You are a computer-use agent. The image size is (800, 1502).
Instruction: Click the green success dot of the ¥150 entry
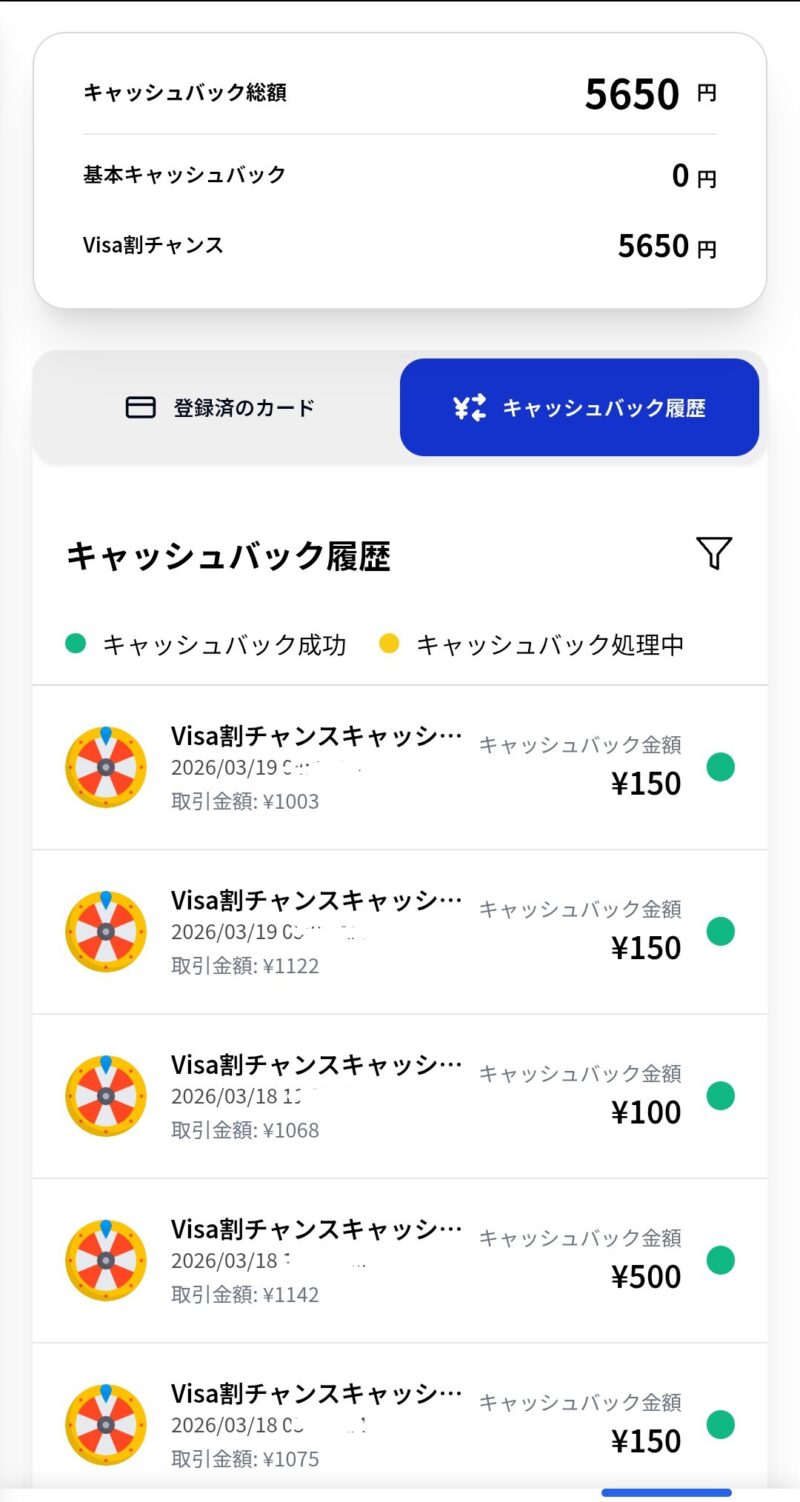[x=722, y=765]
